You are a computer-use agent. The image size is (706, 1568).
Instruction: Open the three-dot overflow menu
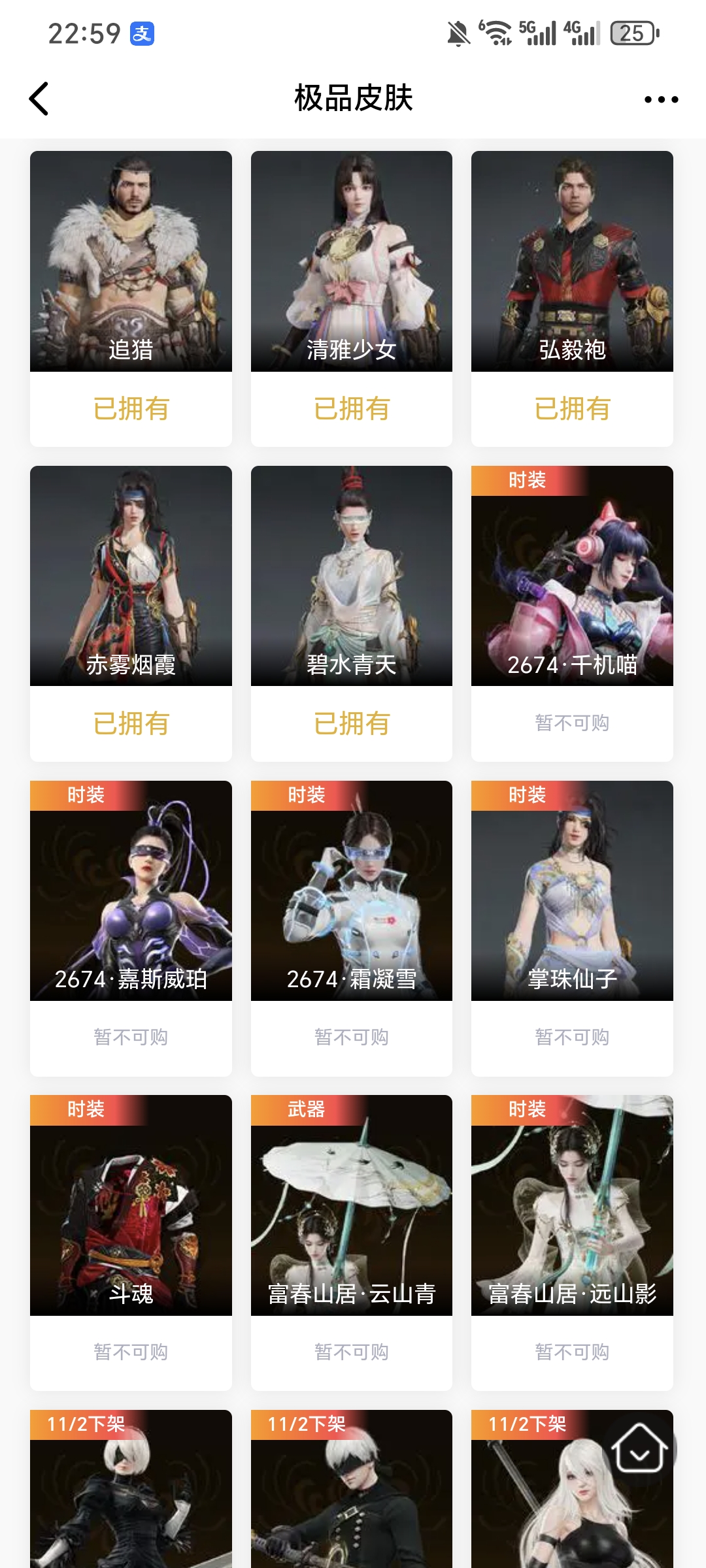coord(661,100)
